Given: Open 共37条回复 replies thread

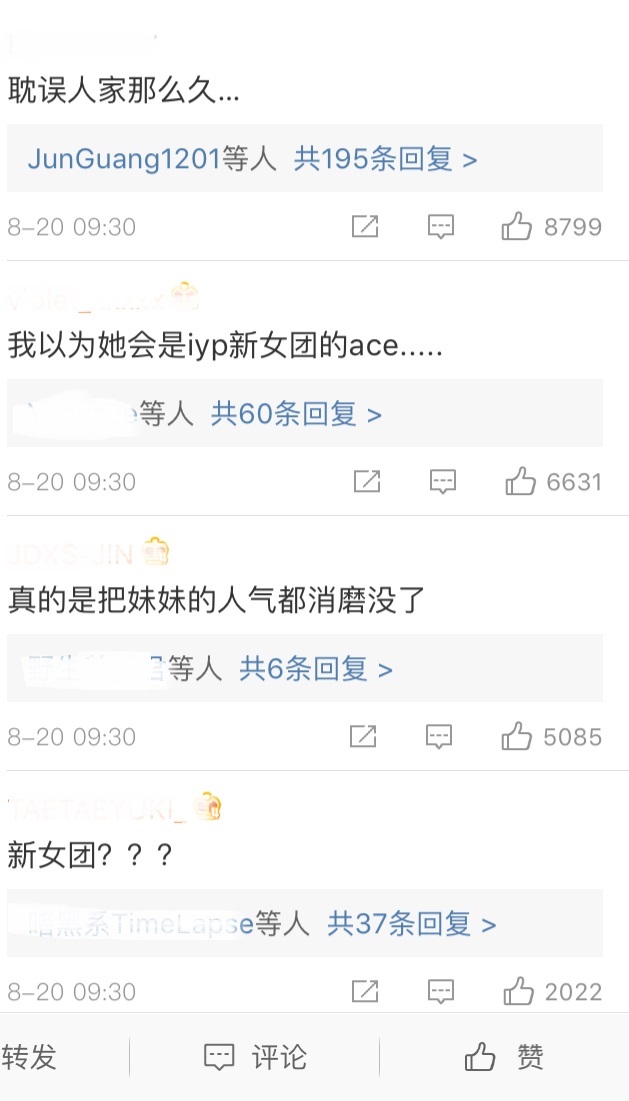Looking at the screenshot, I should coord(412,924).
